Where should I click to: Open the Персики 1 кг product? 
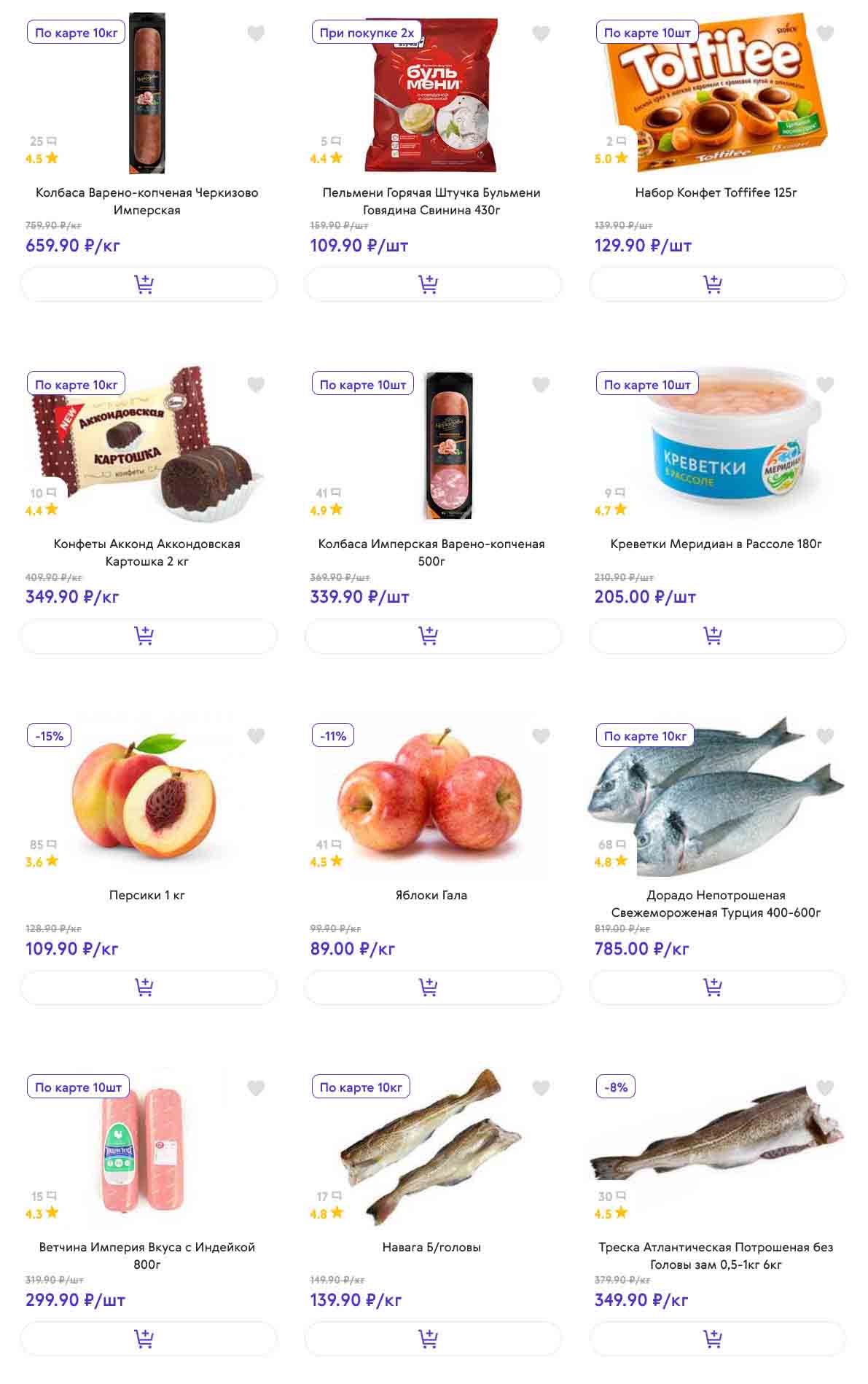pyautogui.click(x=146, y=895)
